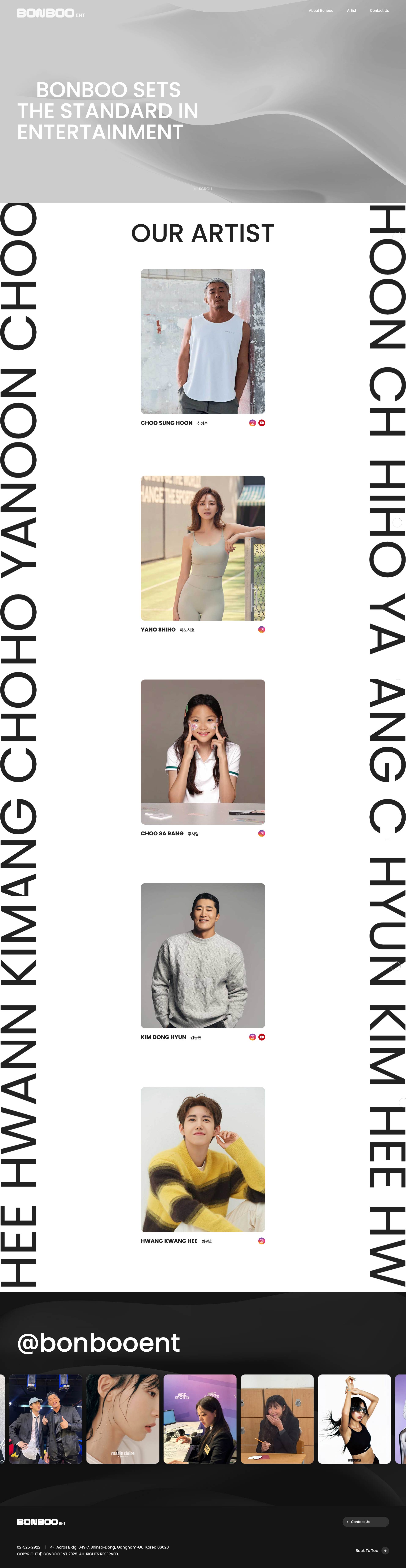Visit Choo Sa Rang's Instagram
This screenshot has height=1568, width=406.
coord(262,833)
